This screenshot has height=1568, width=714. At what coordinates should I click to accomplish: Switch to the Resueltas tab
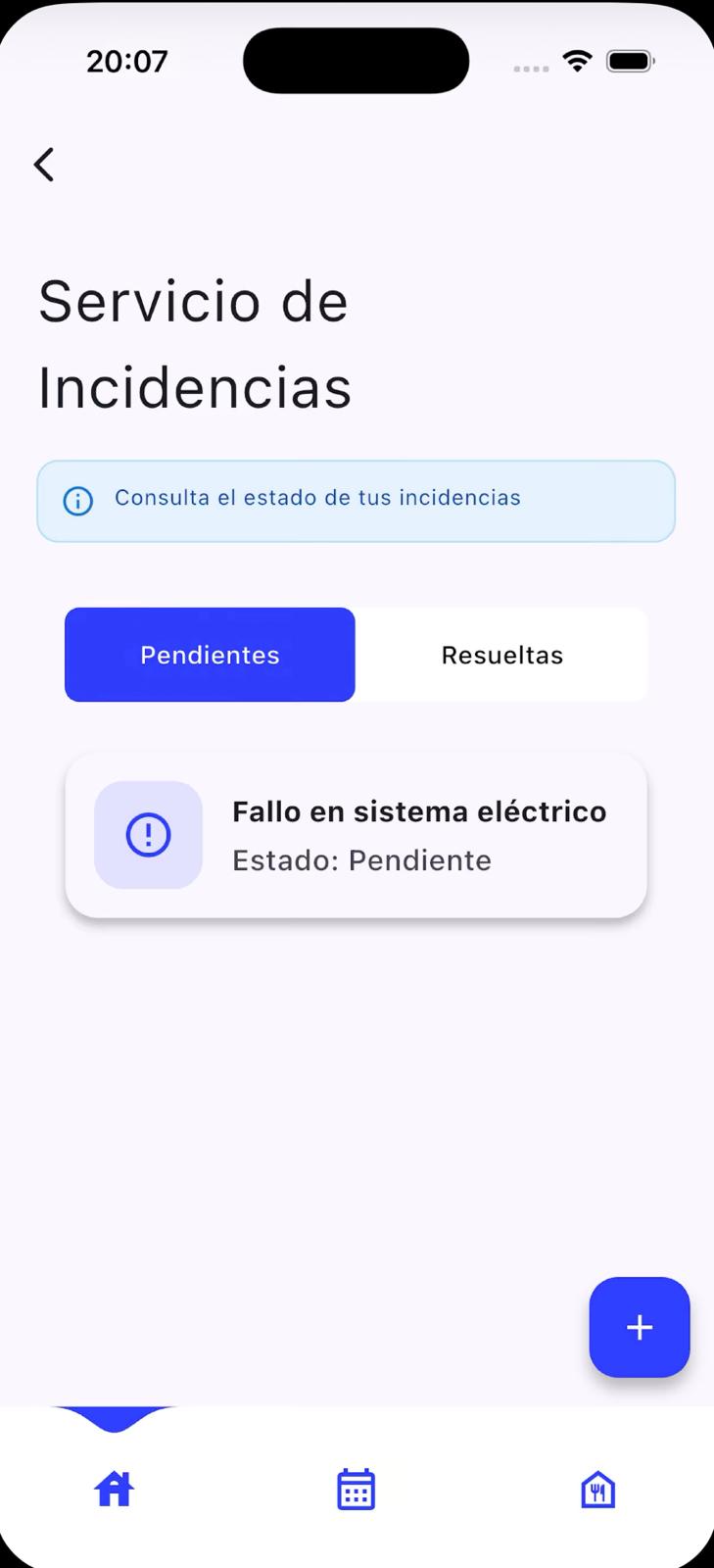click(x=502, y=655)
